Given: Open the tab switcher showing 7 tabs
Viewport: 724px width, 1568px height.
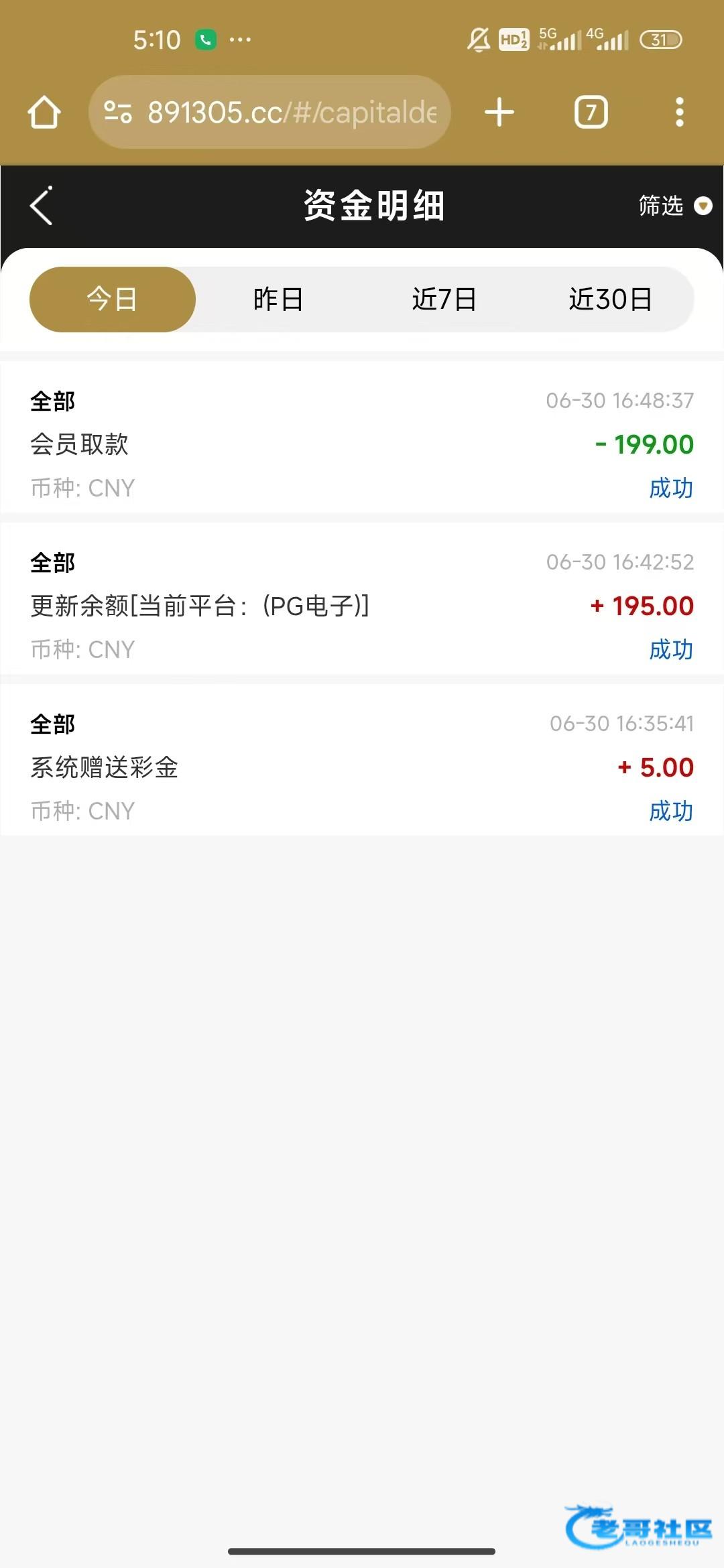Looking at the screenshot, I should (x=591, y=112).
